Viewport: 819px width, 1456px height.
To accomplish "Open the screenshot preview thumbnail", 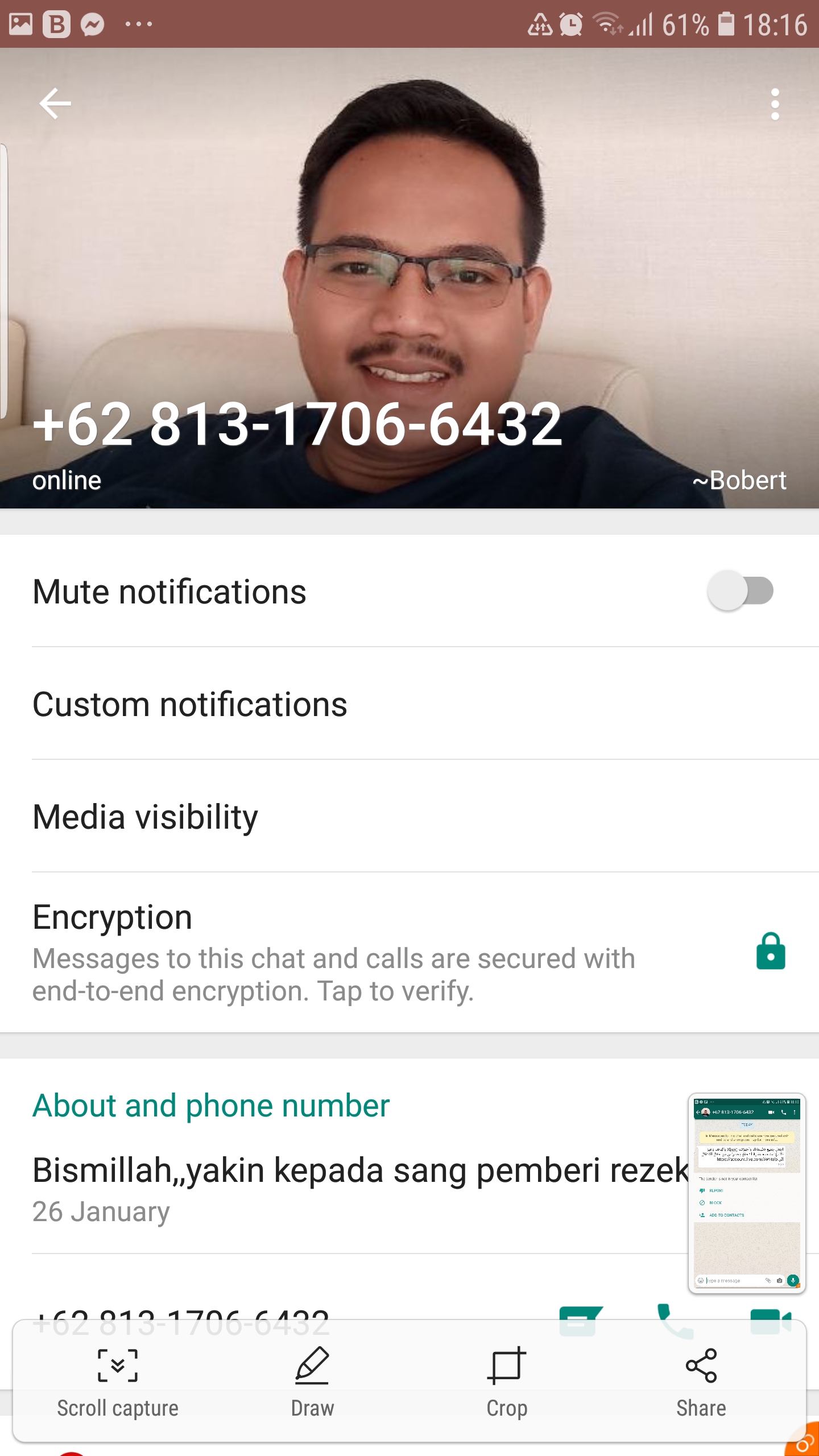I will point(747,1193).
